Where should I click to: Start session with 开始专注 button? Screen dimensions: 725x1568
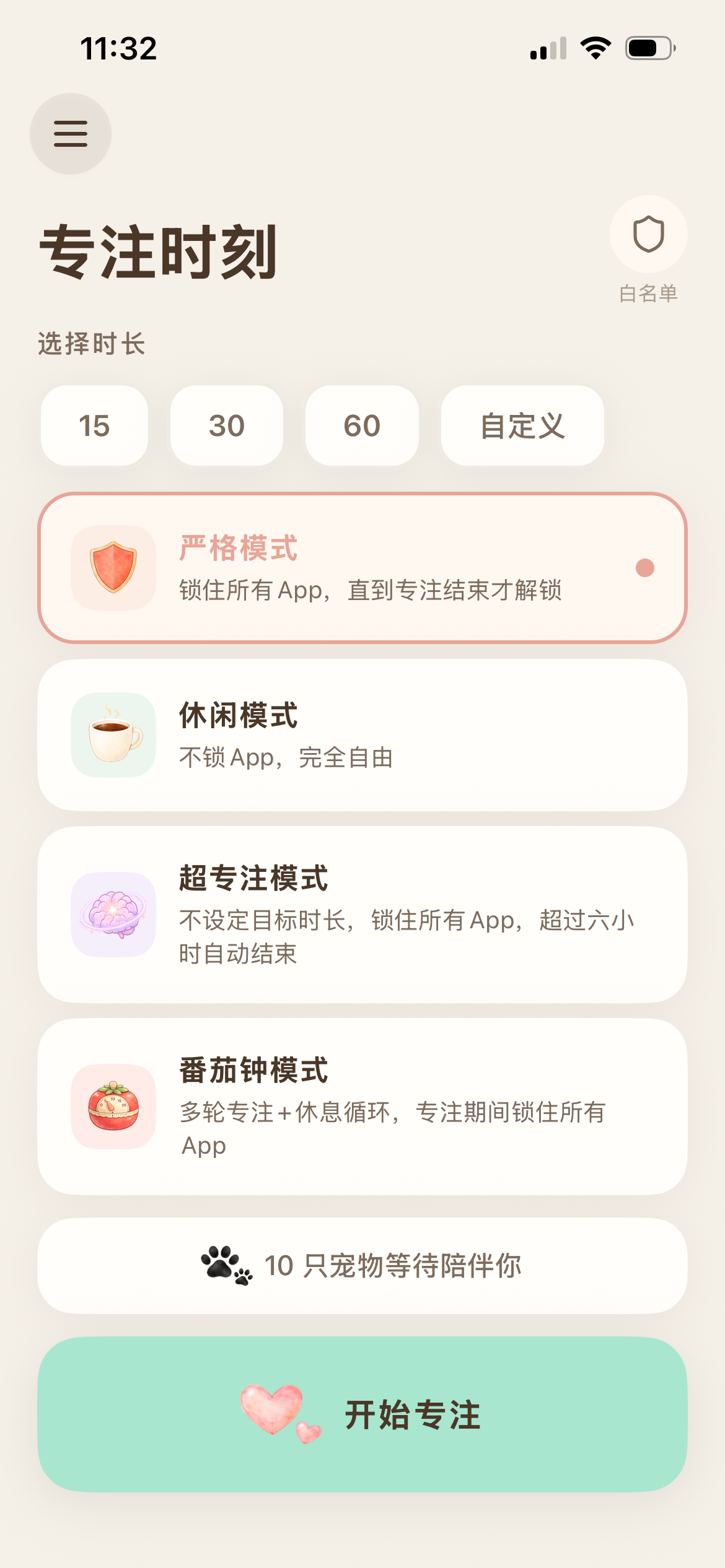click(362, 1414)
